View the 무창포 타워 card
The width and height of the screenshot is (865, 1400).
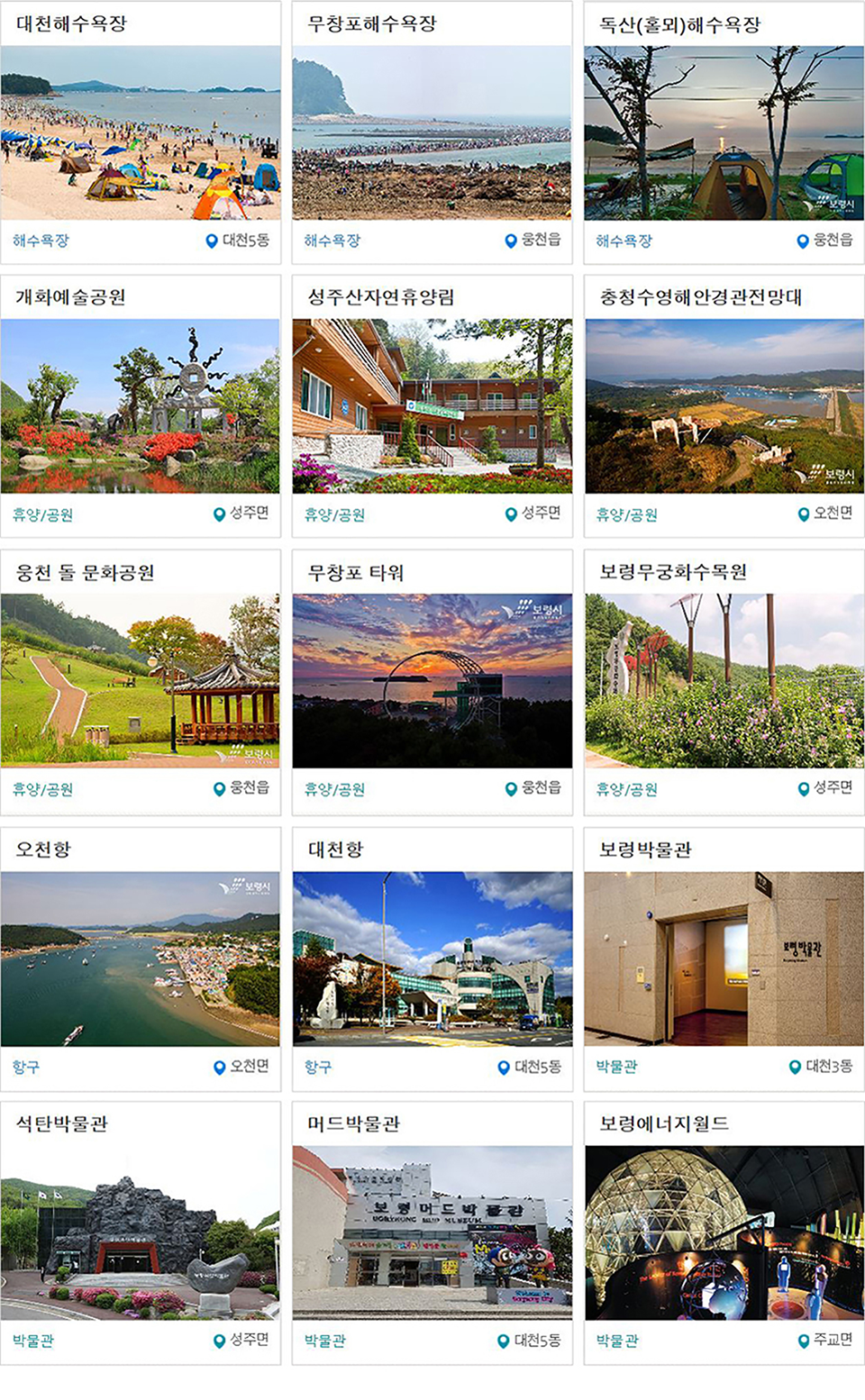click(x=432, y=680)
